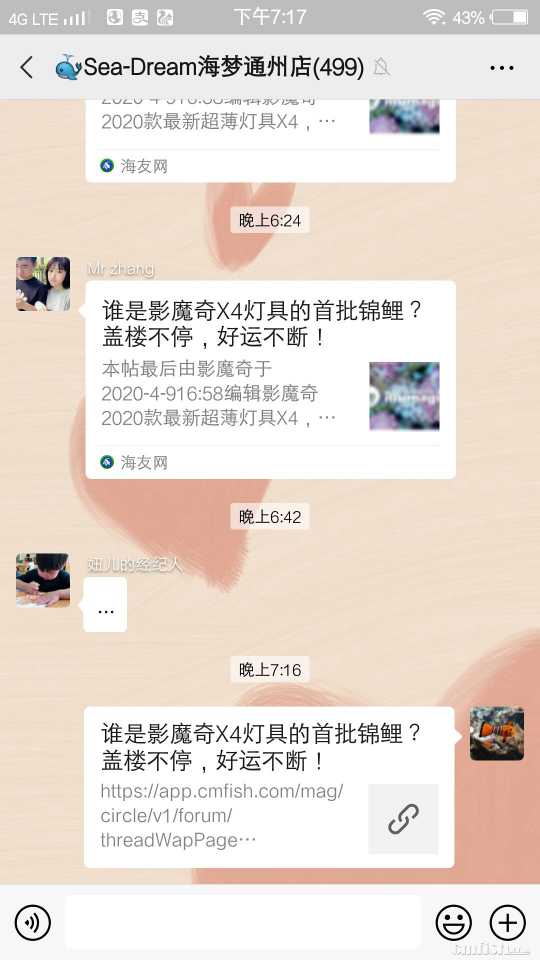
Task: View Mr zhang's profile avatar
Action: point(43,283)
